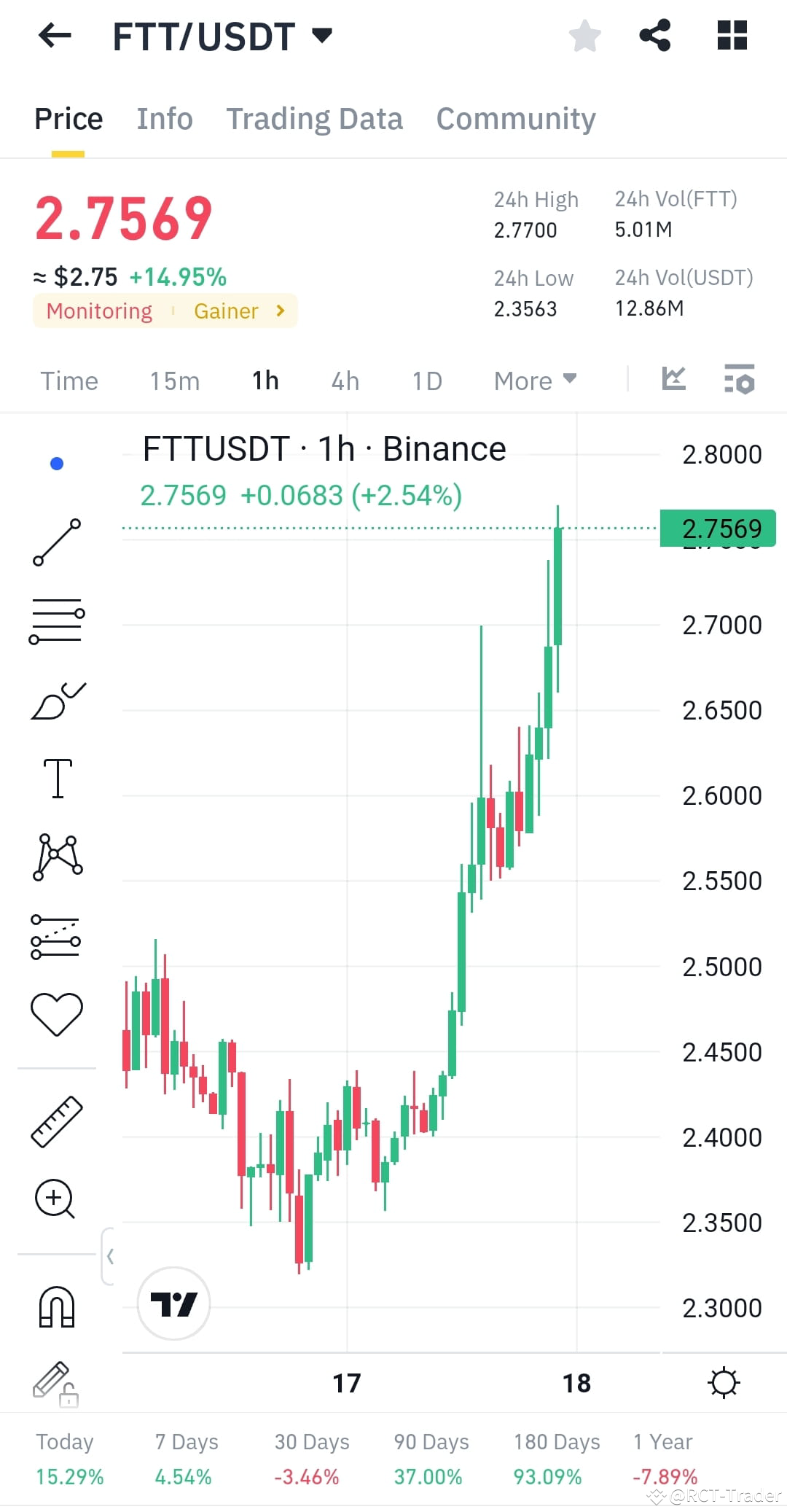
Task: Expand the More timeframes dropdown
Action: click(534, 380)
